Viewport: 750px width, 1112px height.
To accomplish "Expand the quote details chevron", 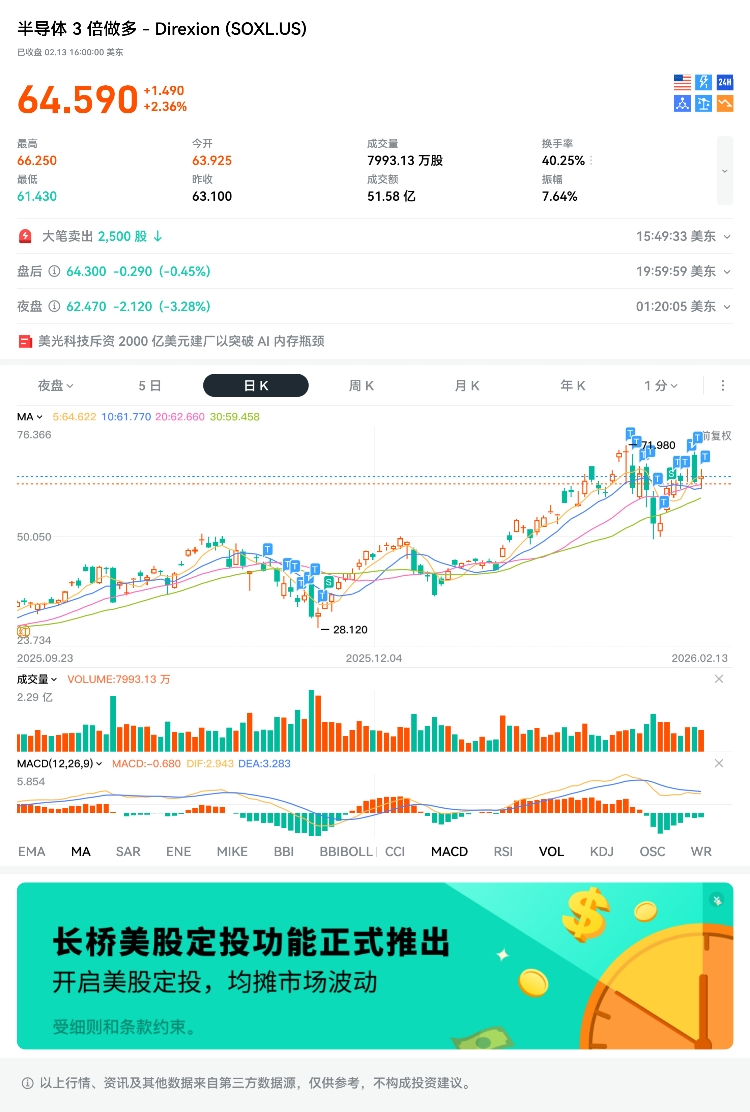I will [725, 171].
